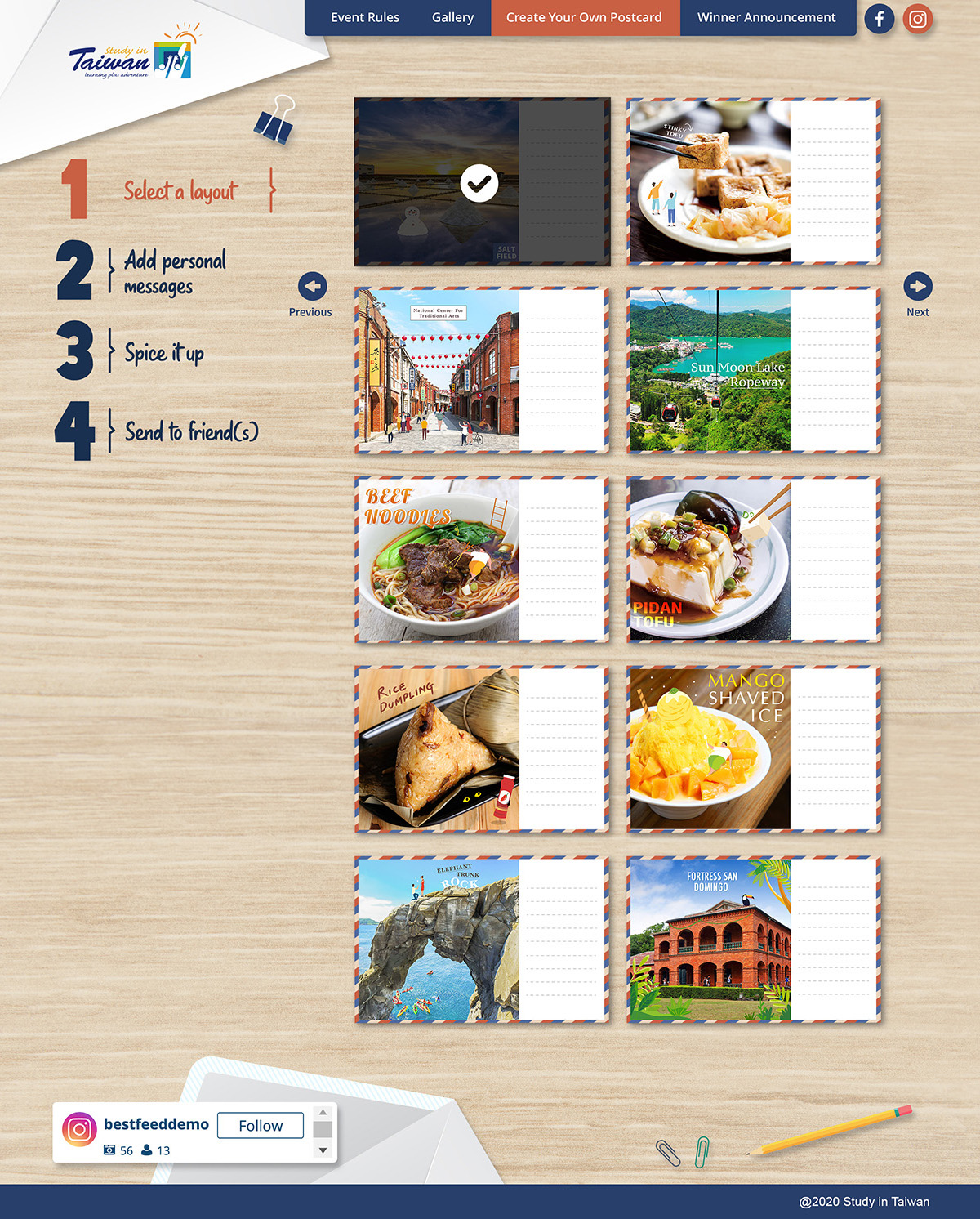Choose the Sun Moon Lake Ropeway layout

(753, 370)
